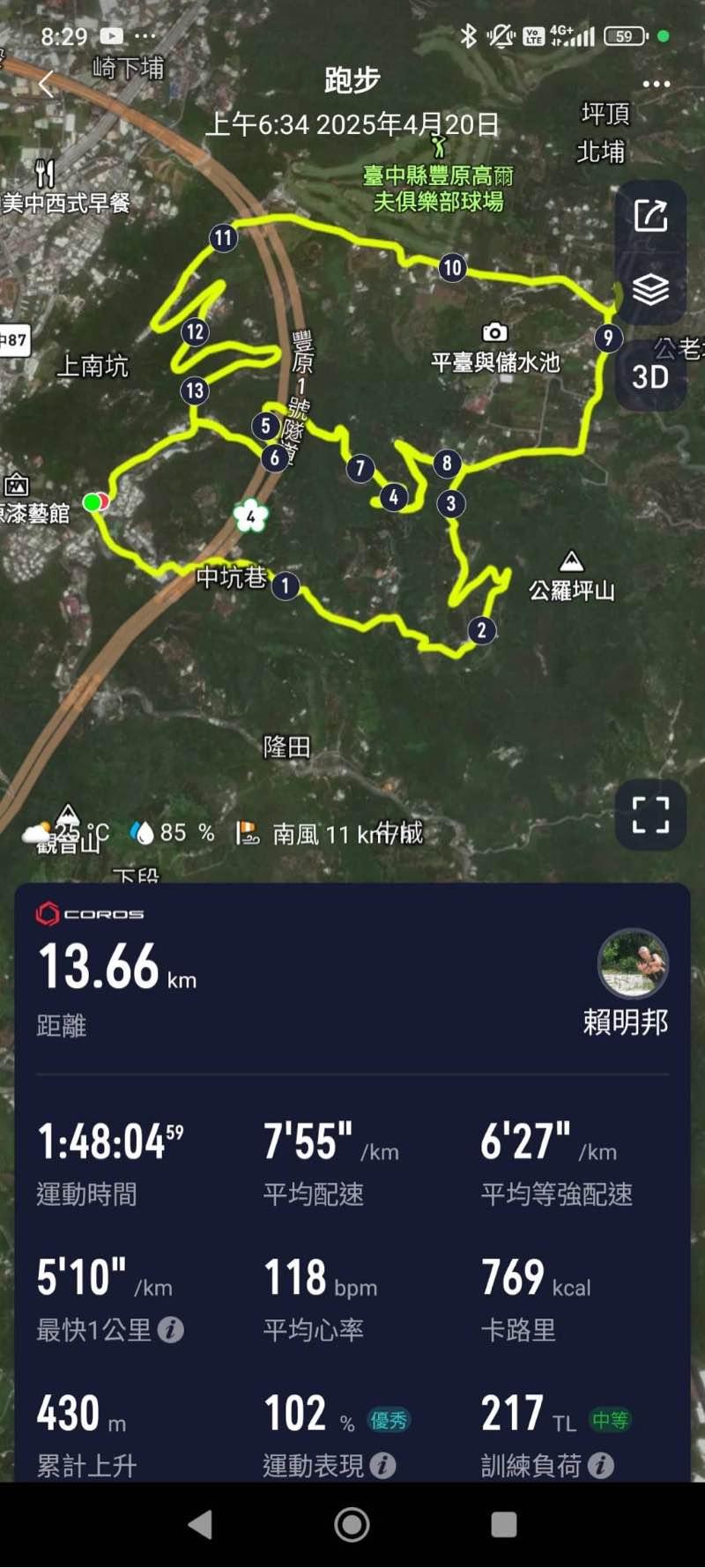Viewport: 705px width, 1568px height.
Task: Open the three-dot overflow menu
Action: [x=657, y=85]
